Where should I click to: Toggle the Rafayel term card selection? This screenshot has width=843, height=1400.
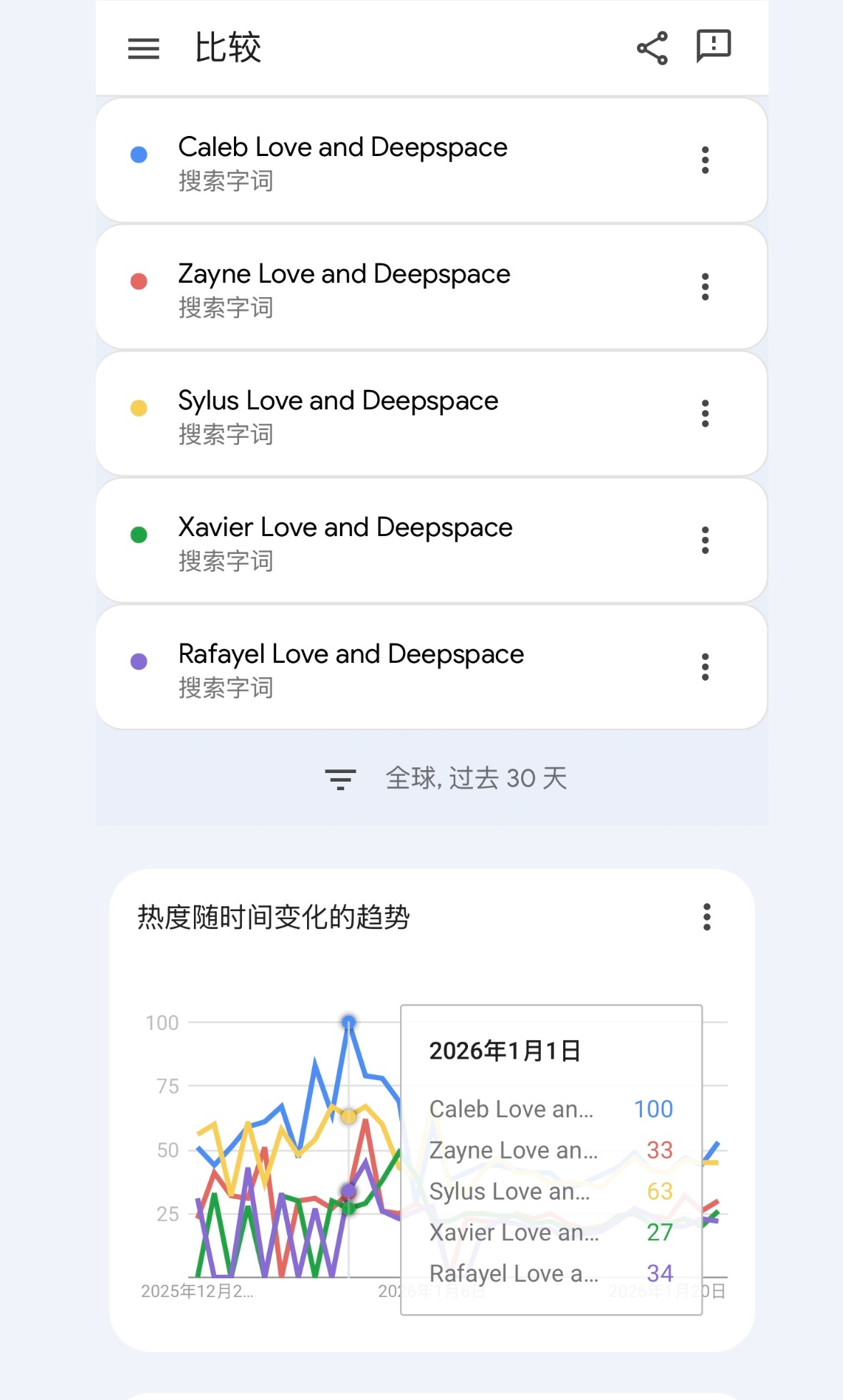[x=429, y=666]
